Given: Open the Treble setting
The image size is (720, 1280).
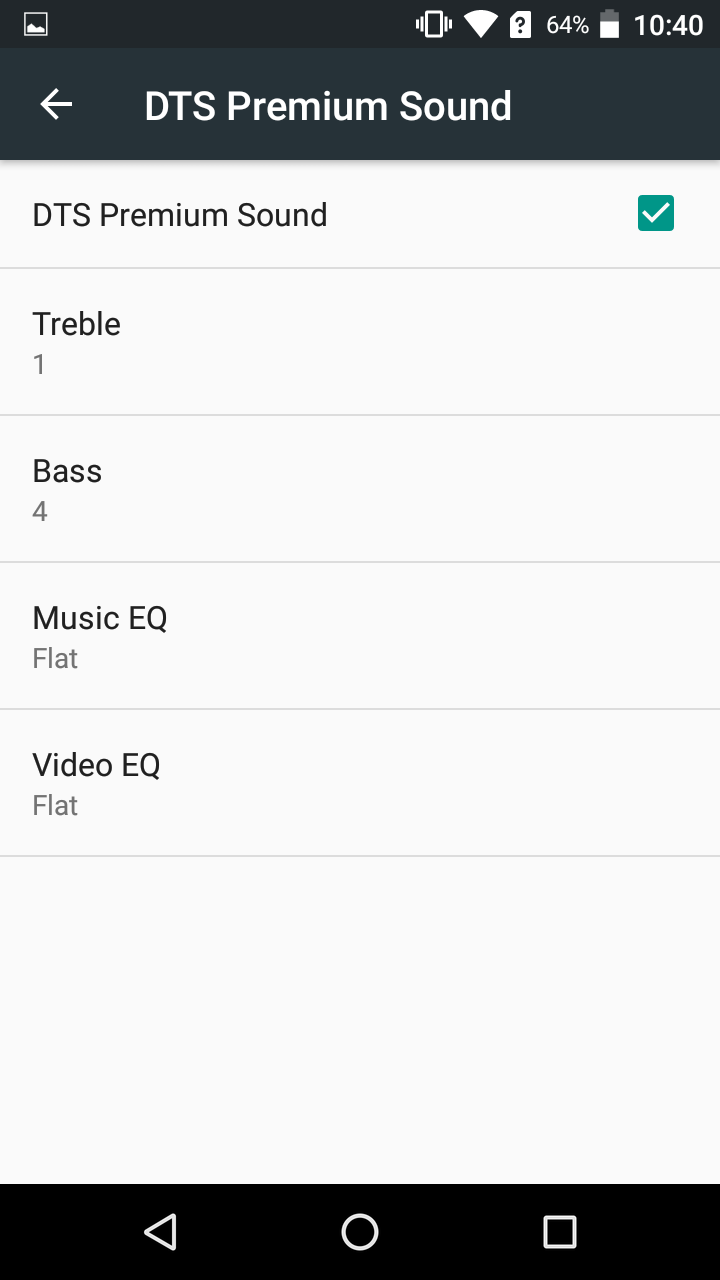Looking at the screenshot, I should pos(360,342).
